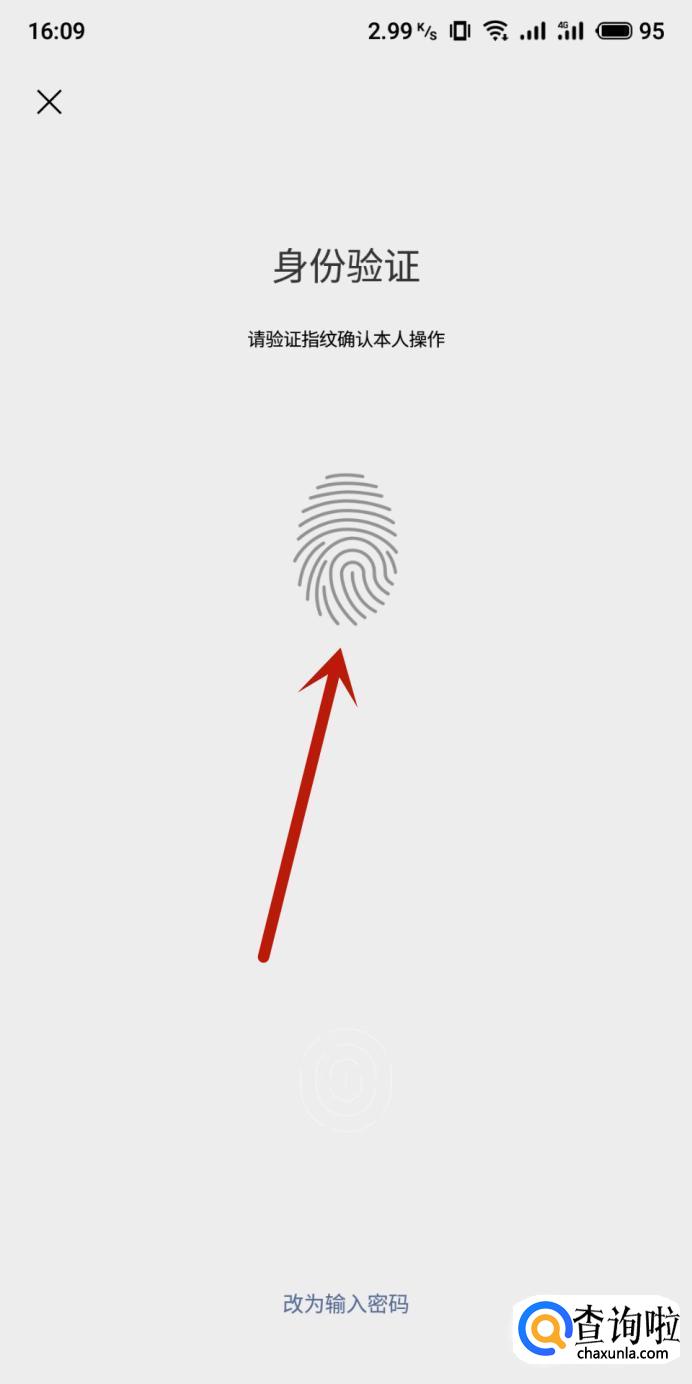The image size is (692, 1384).
Task: Close the identity verification screen
Action: click(49, 101)
